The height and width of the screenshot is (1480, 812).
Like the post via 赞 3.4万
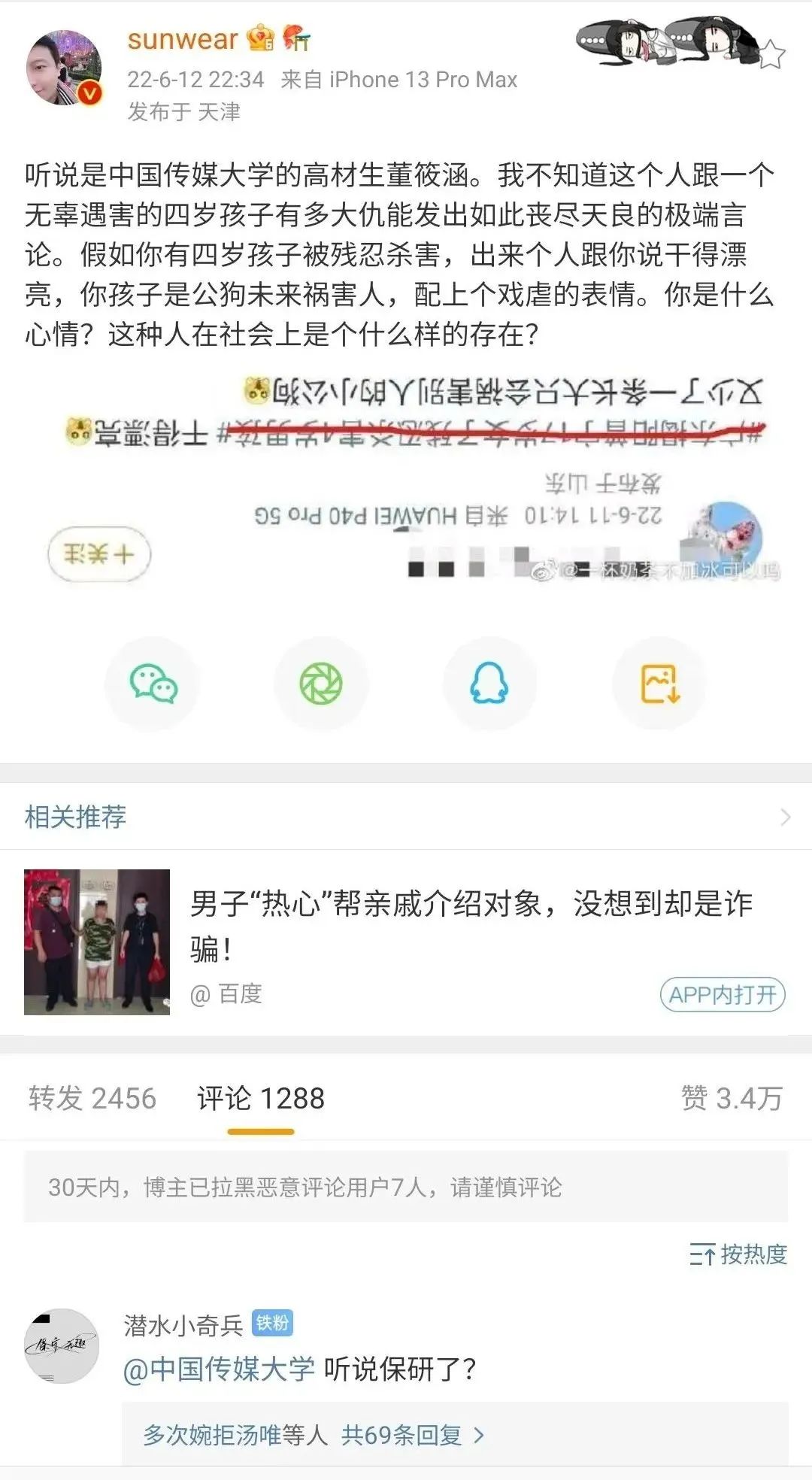(731, 1099)
